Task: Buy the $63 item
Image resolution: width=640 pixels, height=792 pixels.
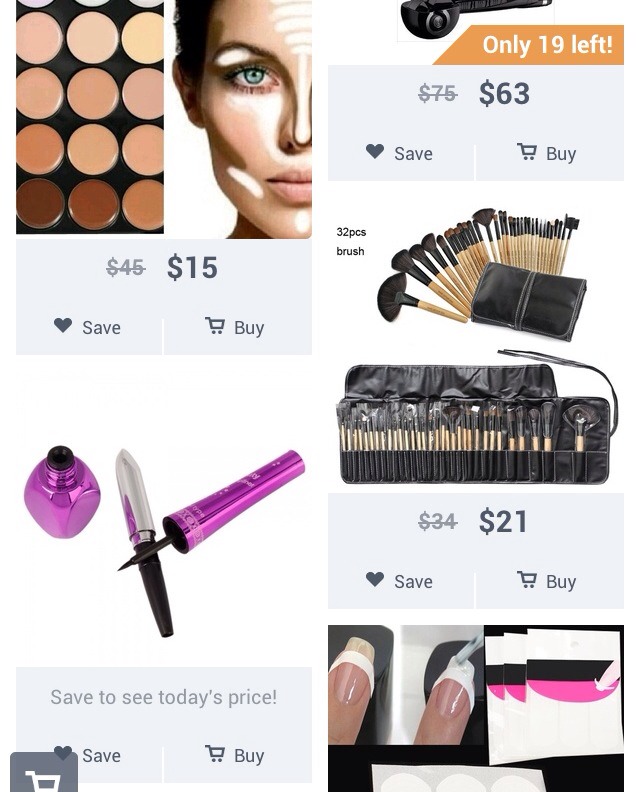Action: 548,153
